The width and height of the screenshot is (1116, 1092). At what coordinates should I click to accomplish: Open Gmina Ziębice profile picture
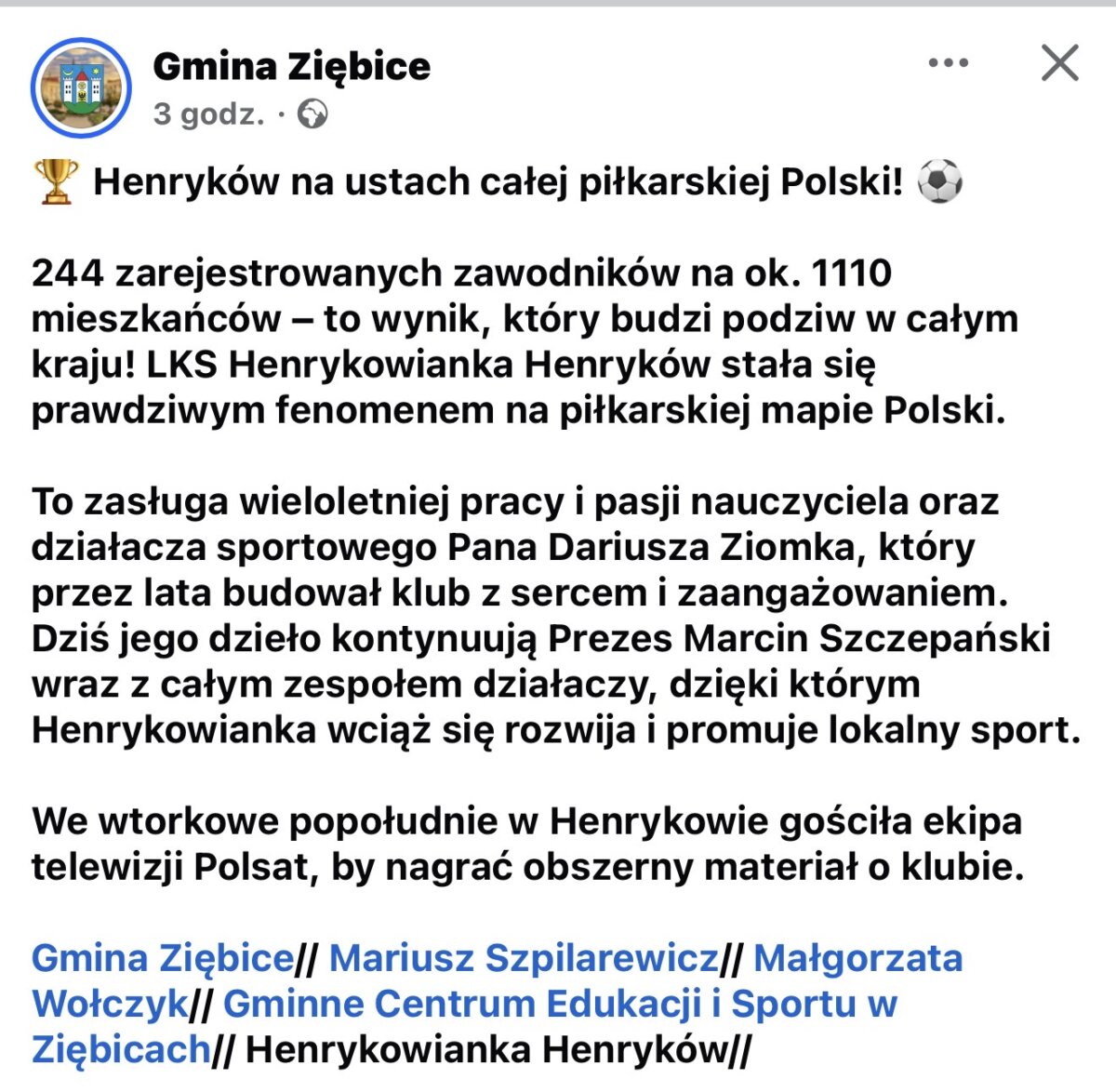click(81, 88)
